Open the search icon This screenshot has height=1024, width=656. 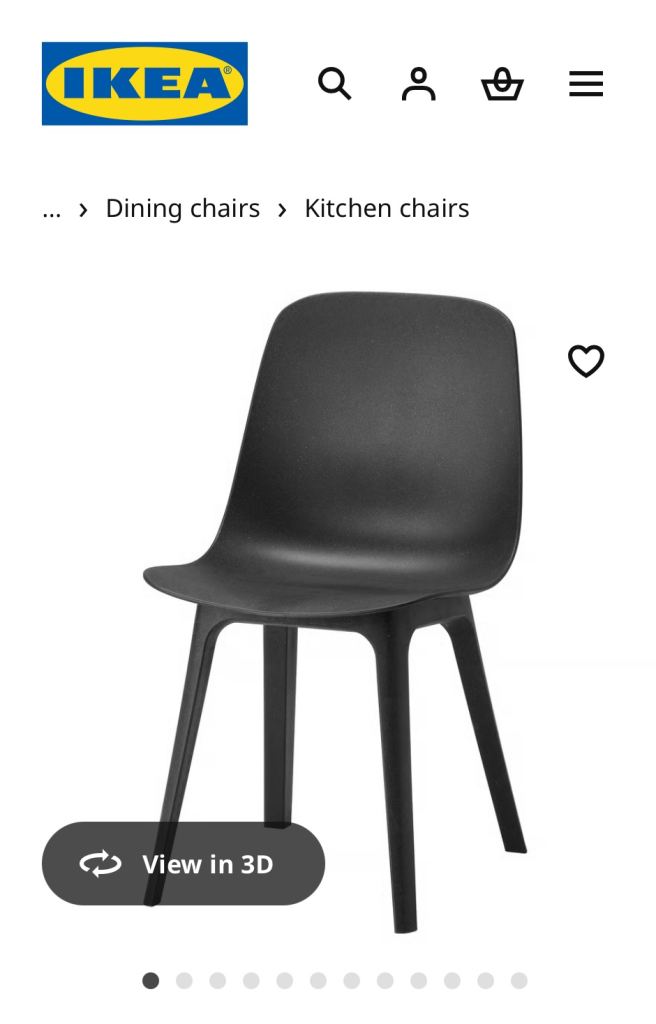[x=335, y=84]
